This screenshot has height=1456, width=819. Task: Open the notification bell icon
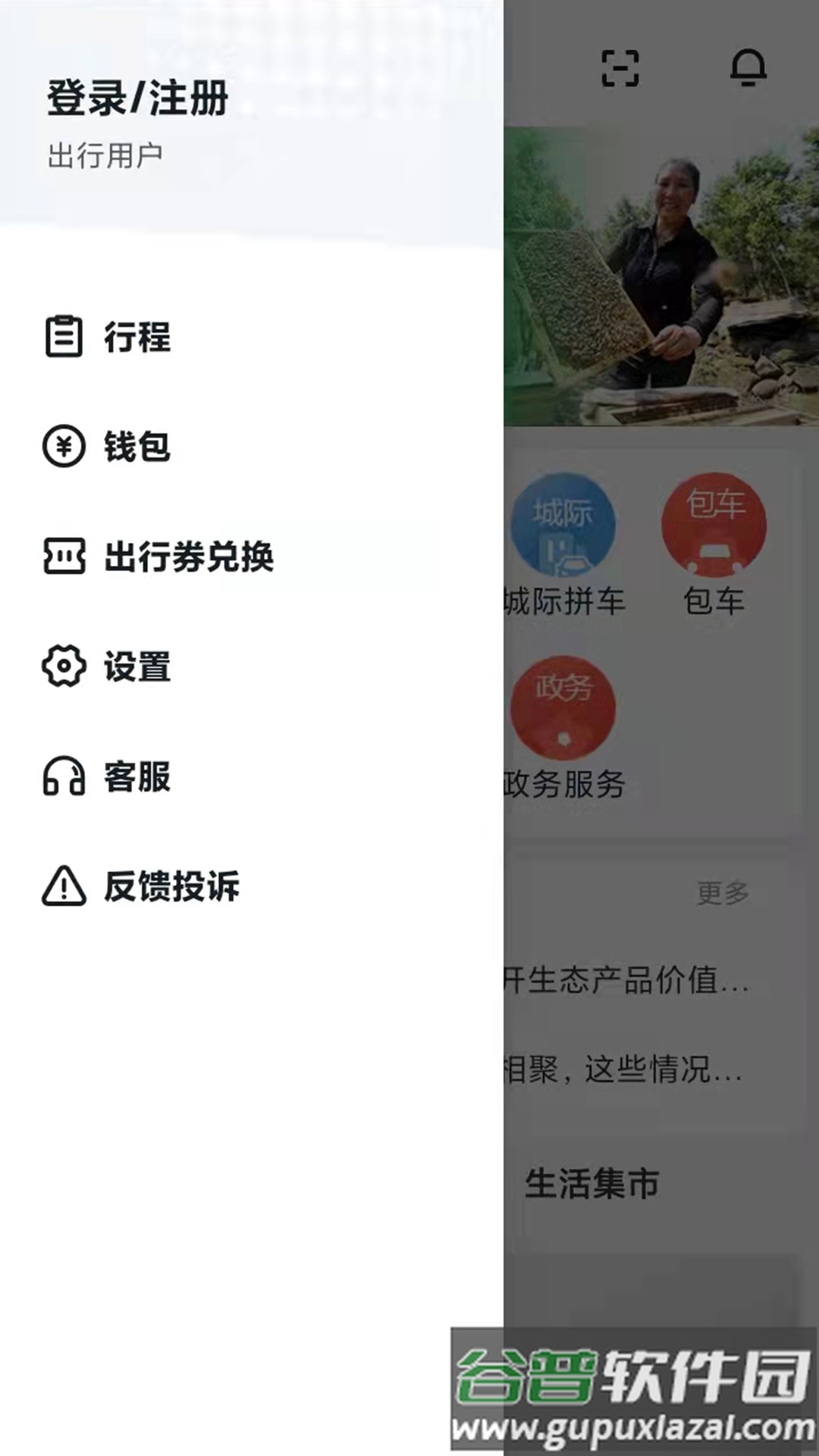click(748, 68)
